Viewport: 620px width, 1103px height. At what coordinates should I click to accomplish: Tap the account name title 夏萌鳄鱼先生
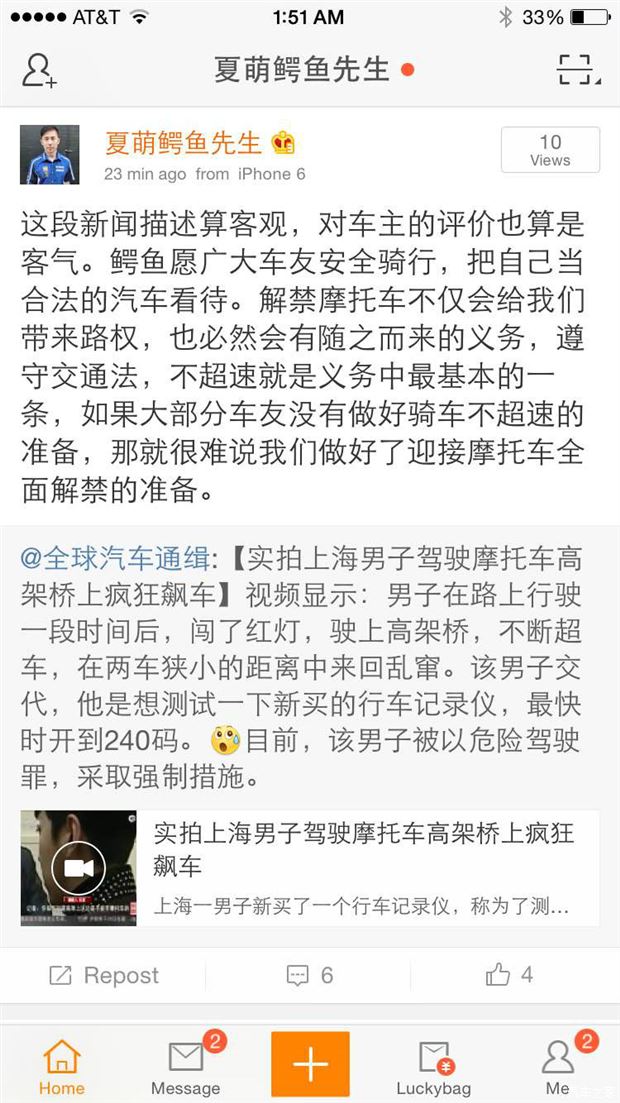pos(302,70)
